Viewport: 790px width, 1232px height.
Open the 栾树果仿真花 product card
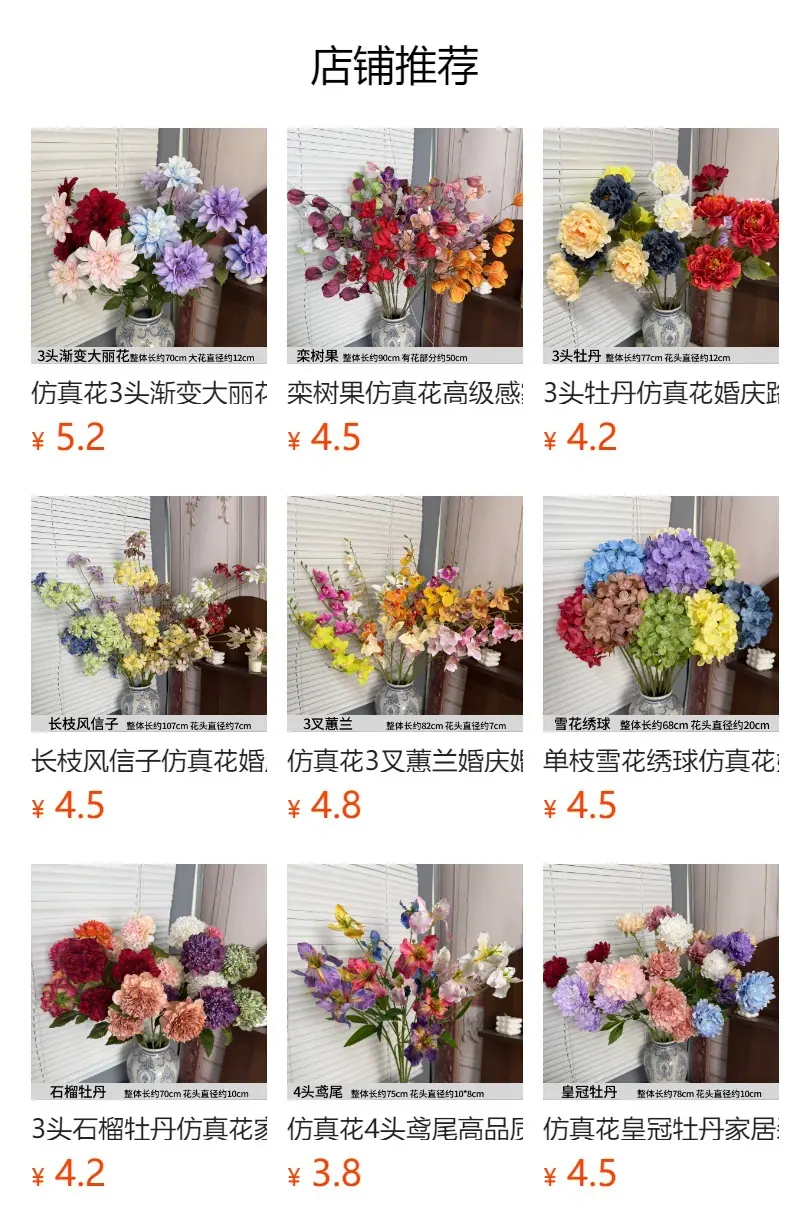click(x=405, y=292)
